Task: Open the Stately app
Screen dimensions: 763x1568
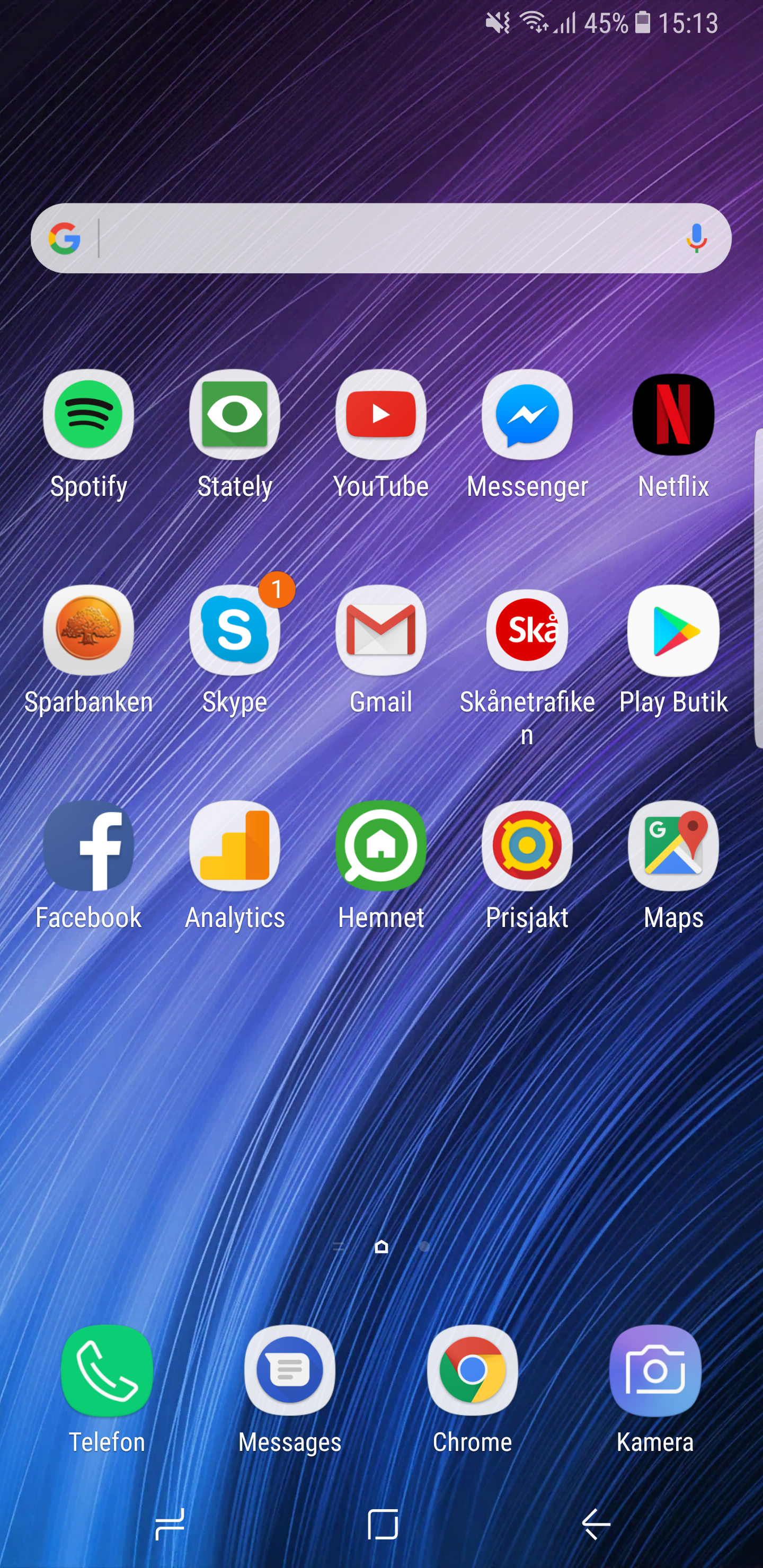Action: [234, 415]
